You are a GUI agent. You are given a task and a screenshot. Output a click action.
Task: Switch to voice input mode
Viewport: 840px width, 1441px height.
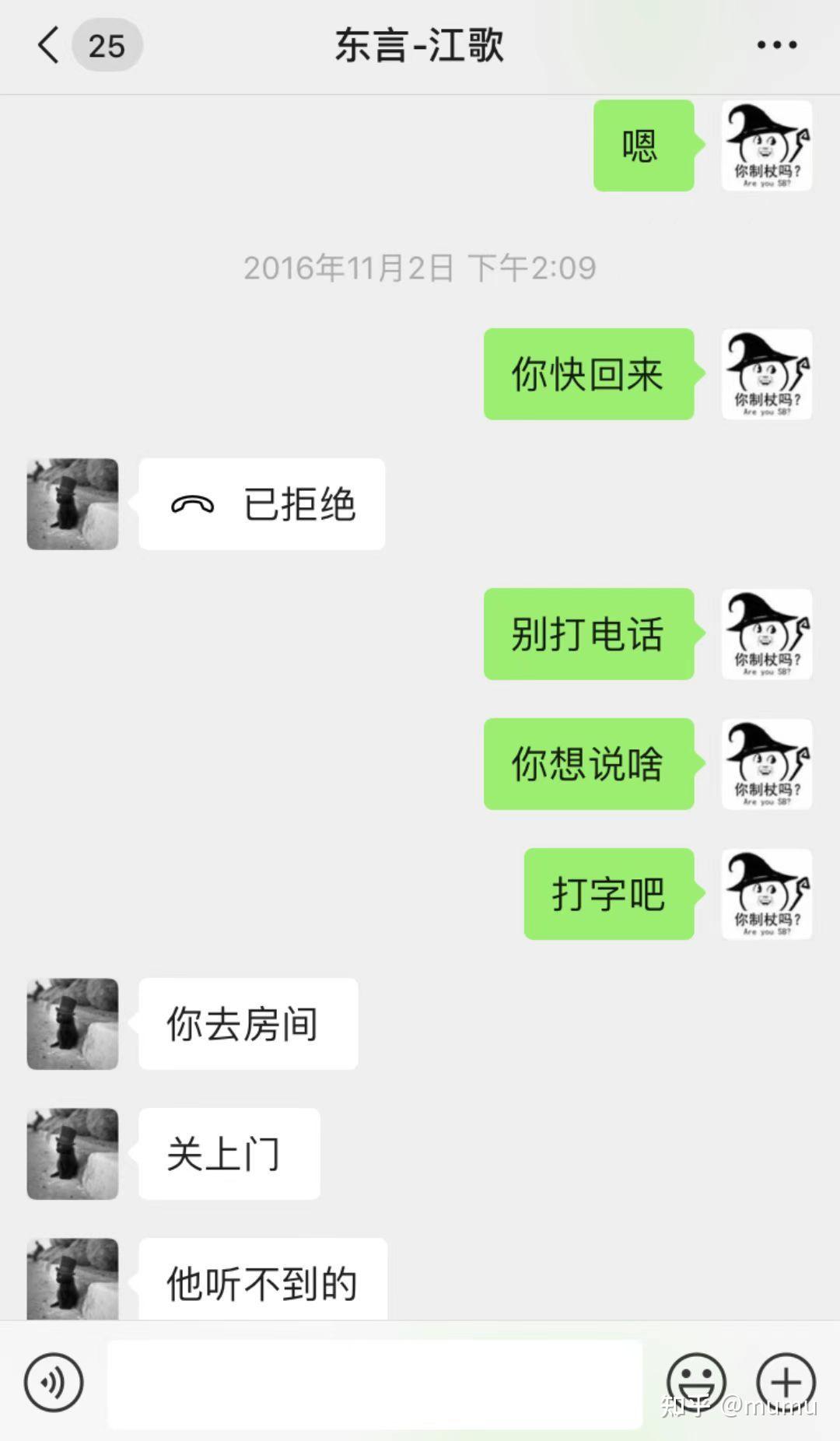(52, 1381)
